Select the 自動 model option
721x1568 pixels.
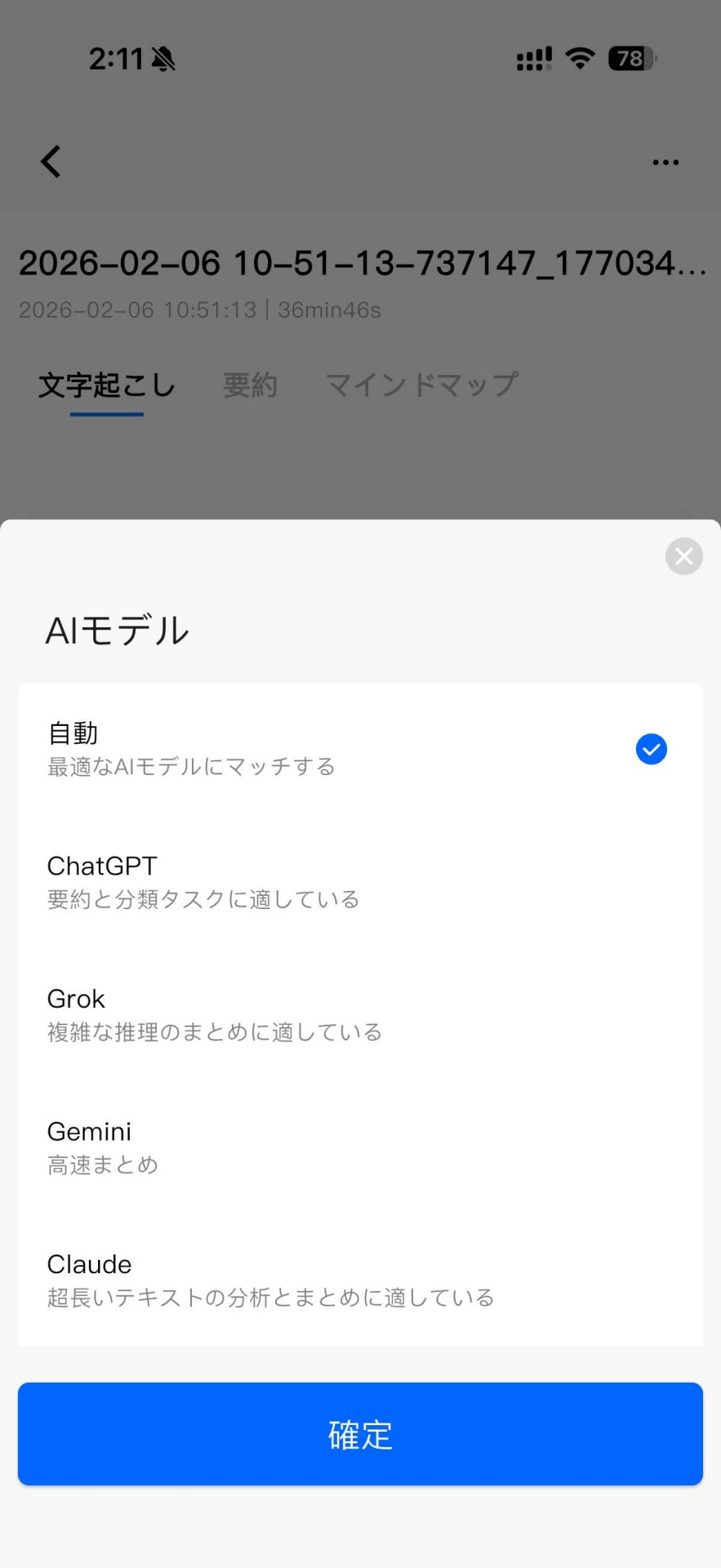pyautogui.click(x=359, y=749)
